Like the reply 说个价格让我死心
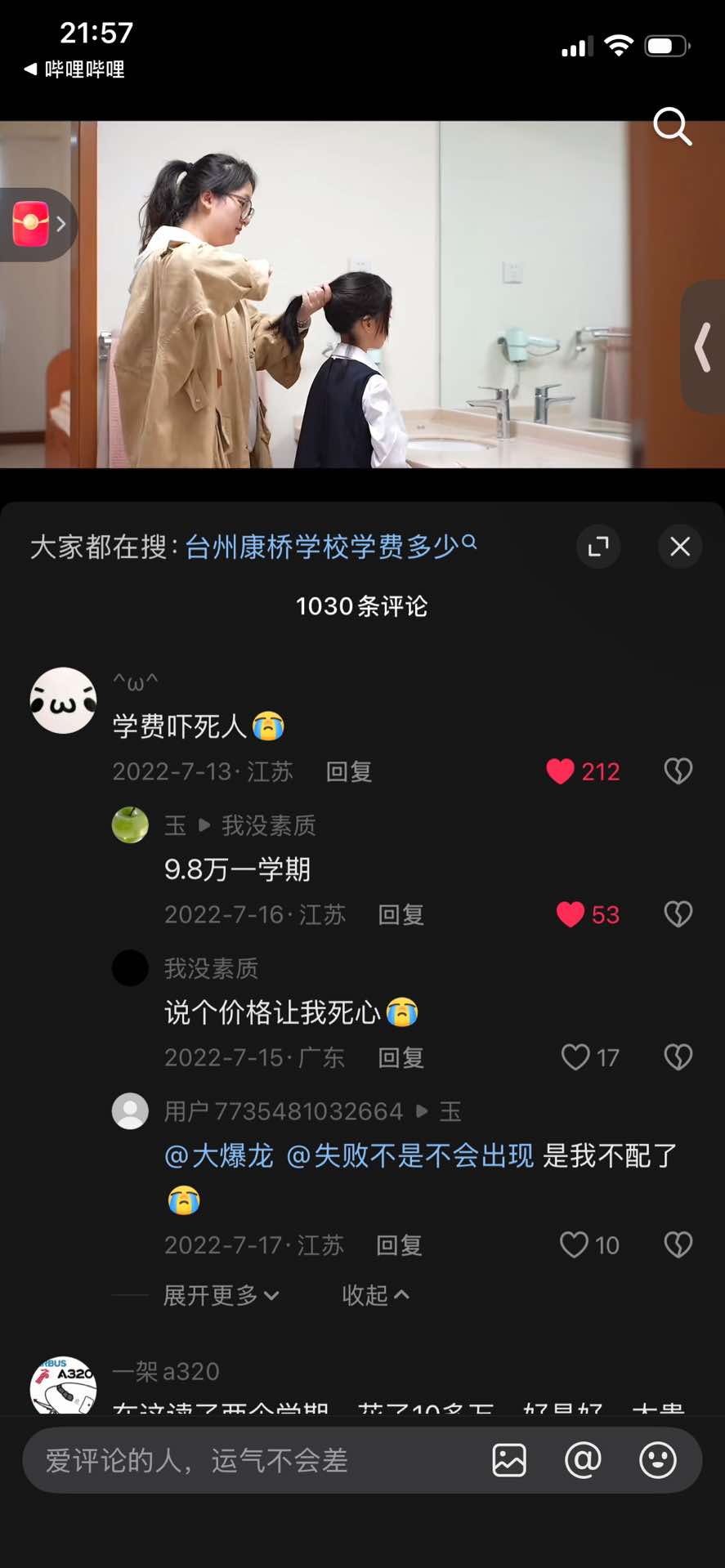Screen dimensions: 725x1568 [x=589, y=1057]
